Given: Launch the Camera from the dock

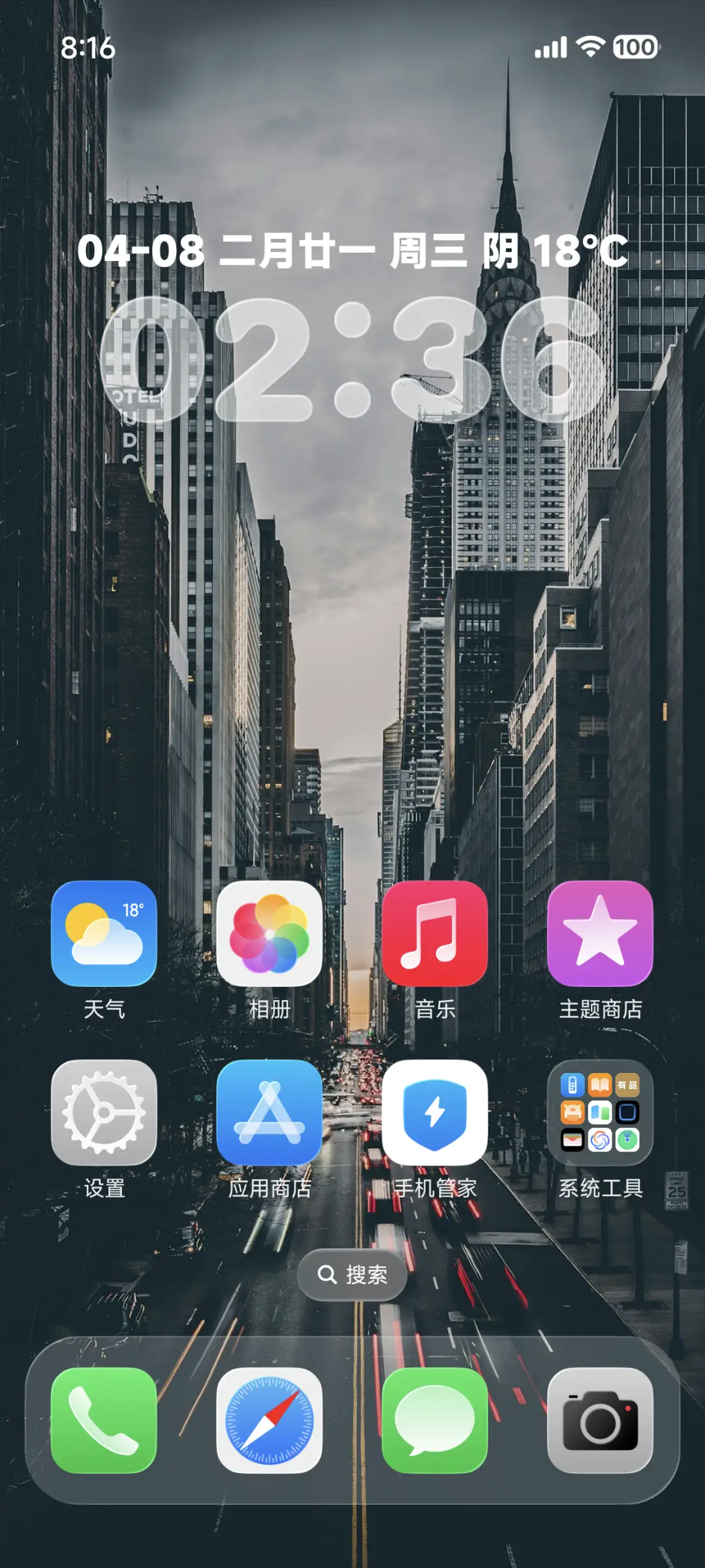Looking at the screenshot, I should click(600, 1420).
